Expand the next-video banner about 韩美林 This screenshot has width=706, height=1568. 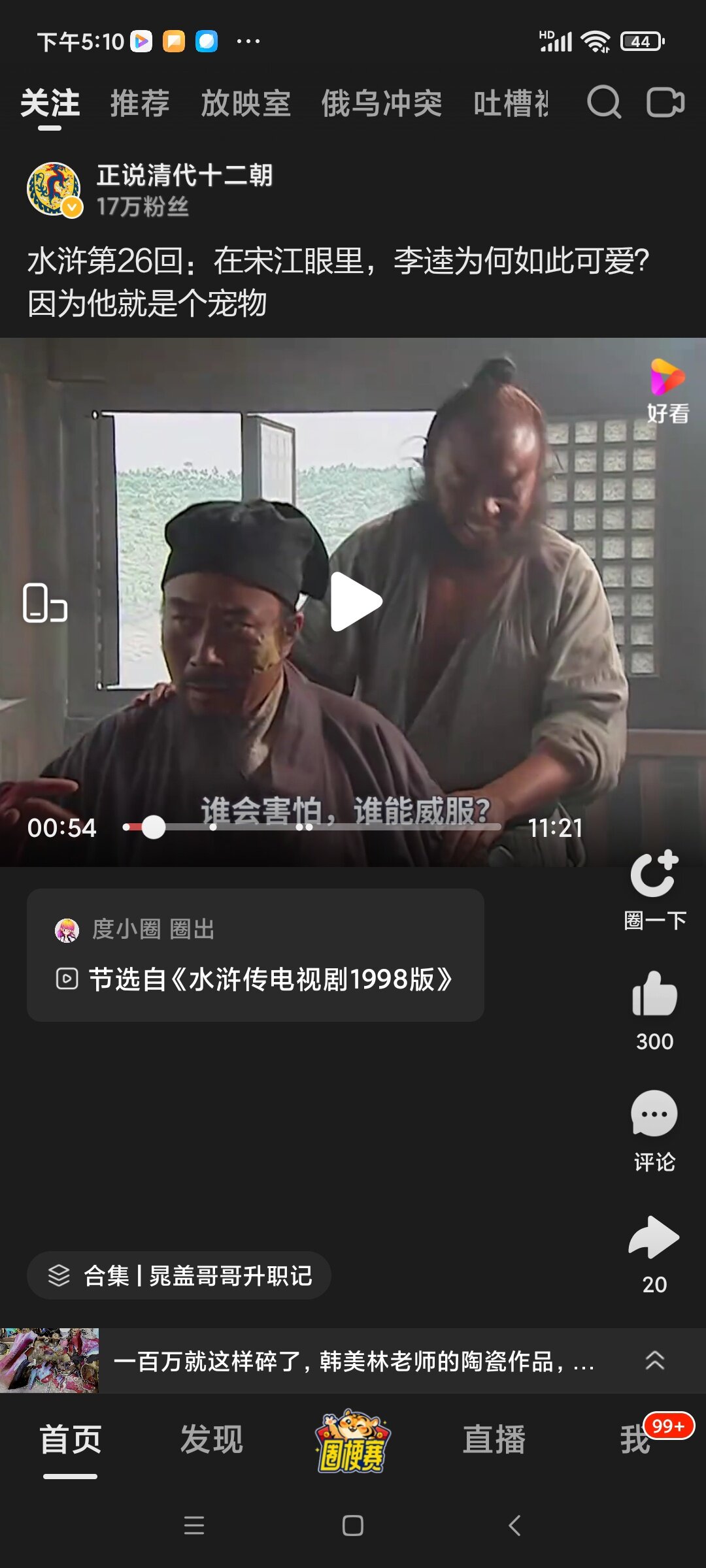click(654, 1361)
